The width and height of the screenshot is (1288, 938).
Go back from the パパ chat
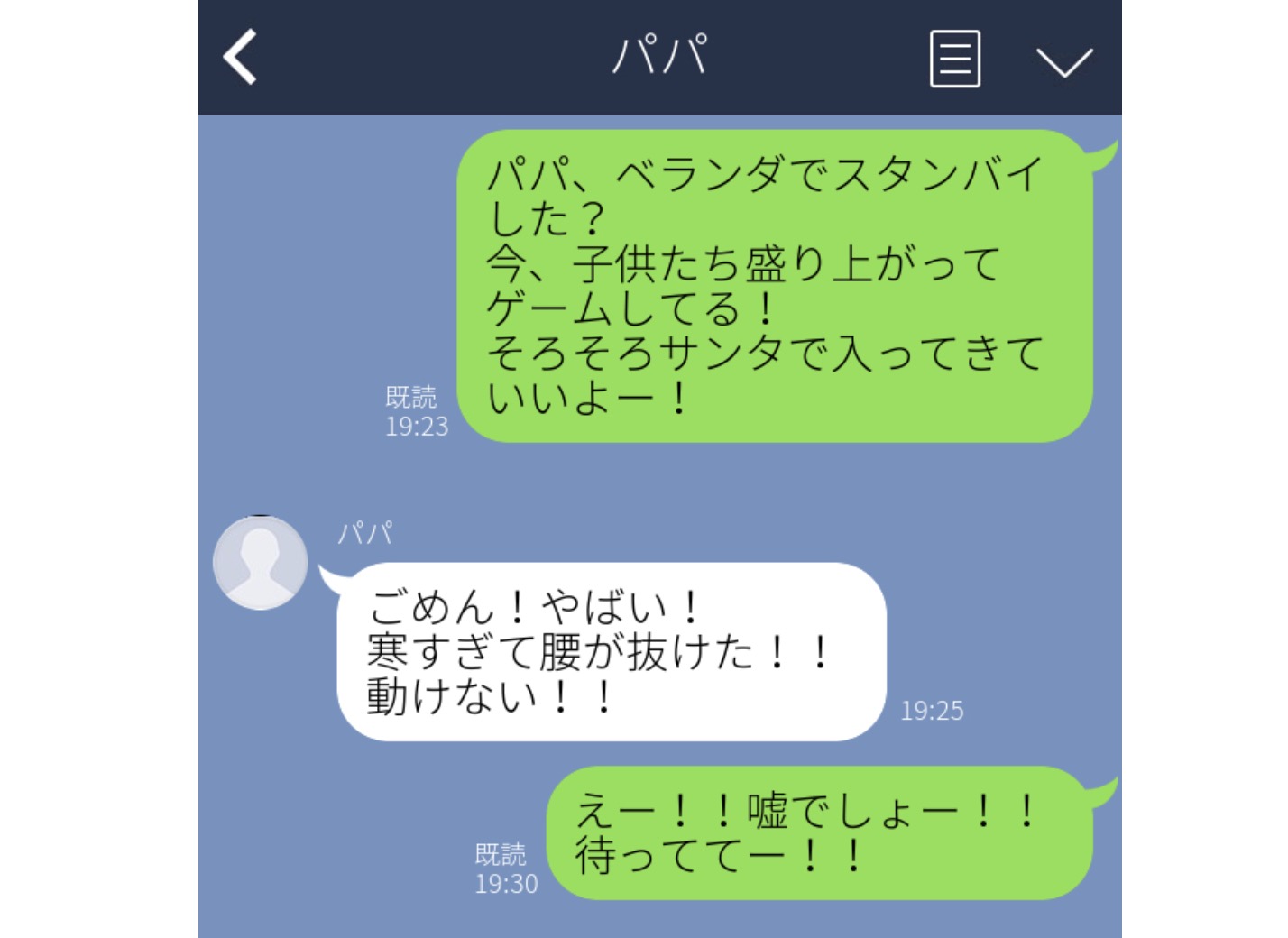pos(240,57)
